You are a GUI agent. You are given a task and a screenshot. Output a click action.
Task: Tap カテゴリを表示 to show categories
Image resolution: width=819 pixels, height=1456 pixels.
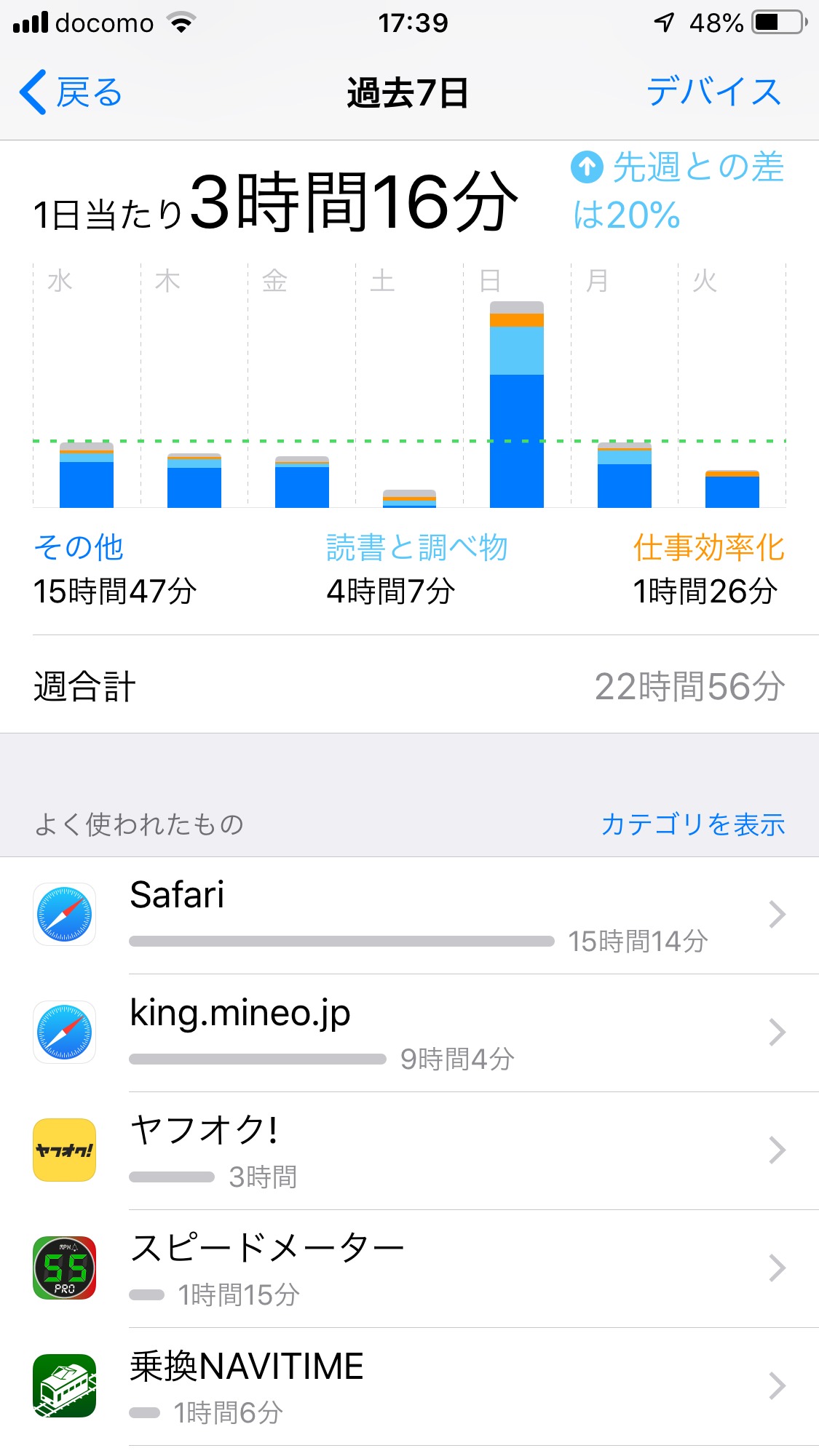pos(692,824)
